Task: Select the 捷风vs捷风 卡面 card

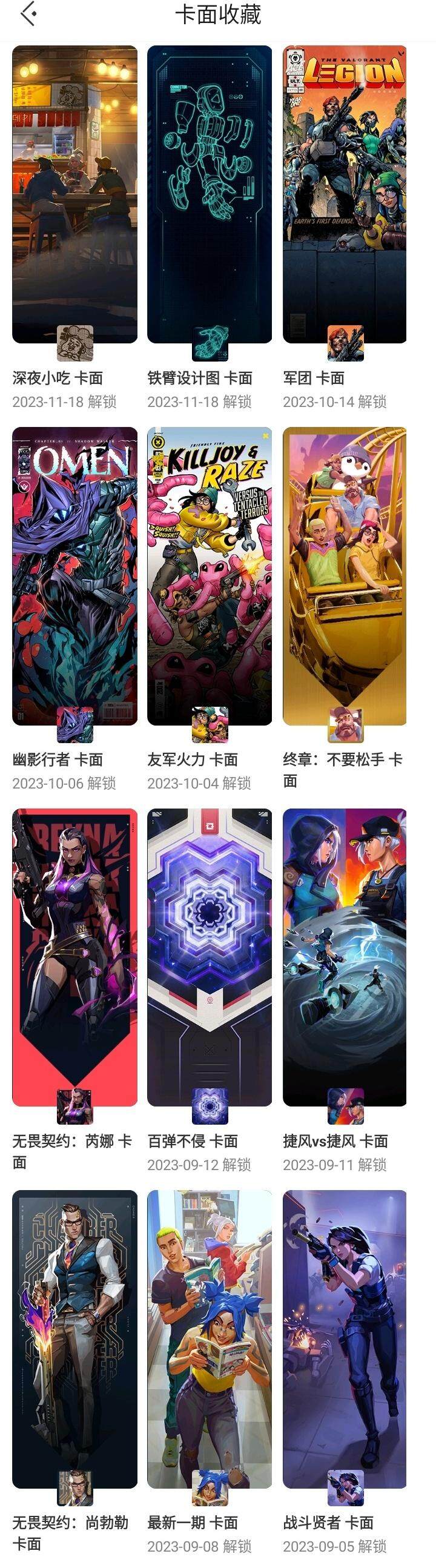Action: pos(345,957)
